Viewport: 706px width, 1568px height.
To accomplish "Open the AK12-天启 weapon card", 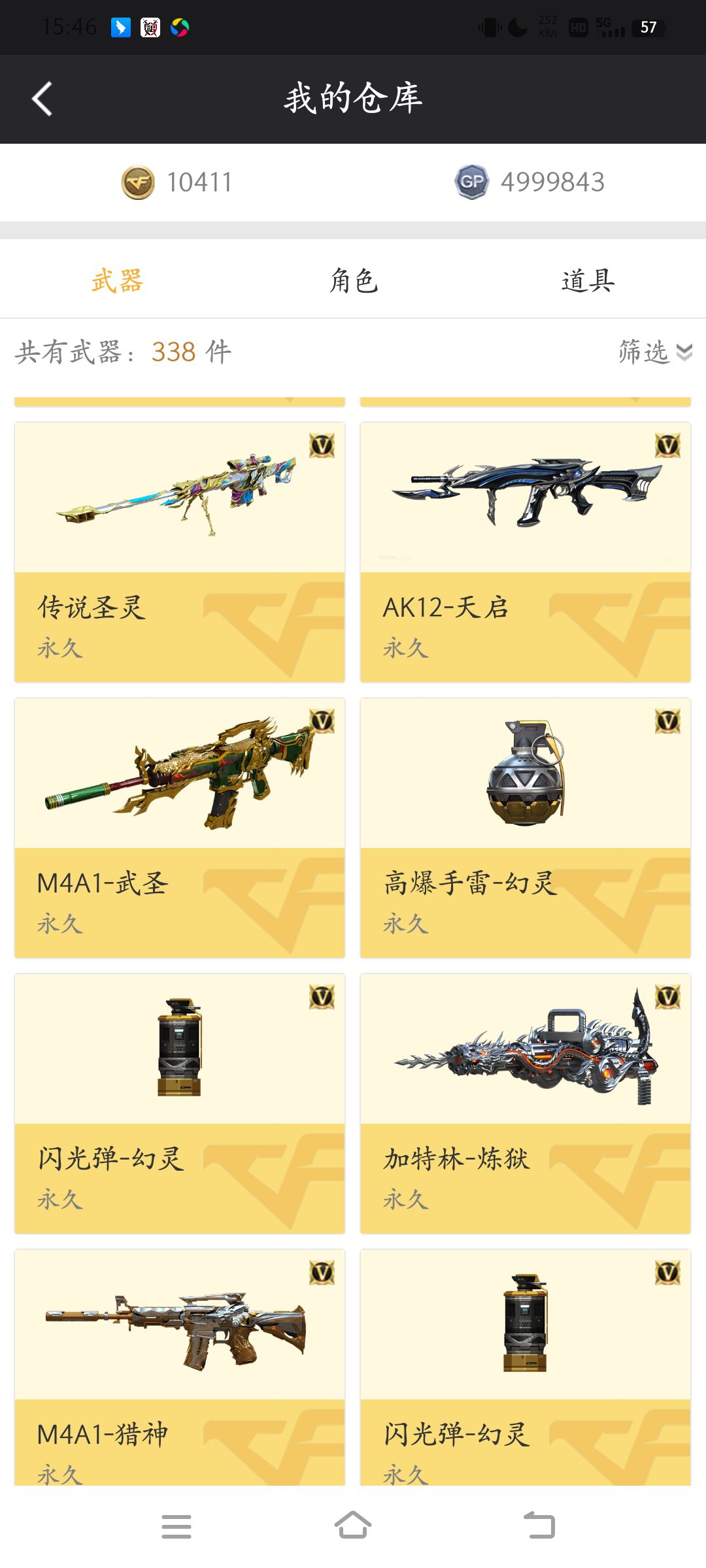I will point(525,552).
